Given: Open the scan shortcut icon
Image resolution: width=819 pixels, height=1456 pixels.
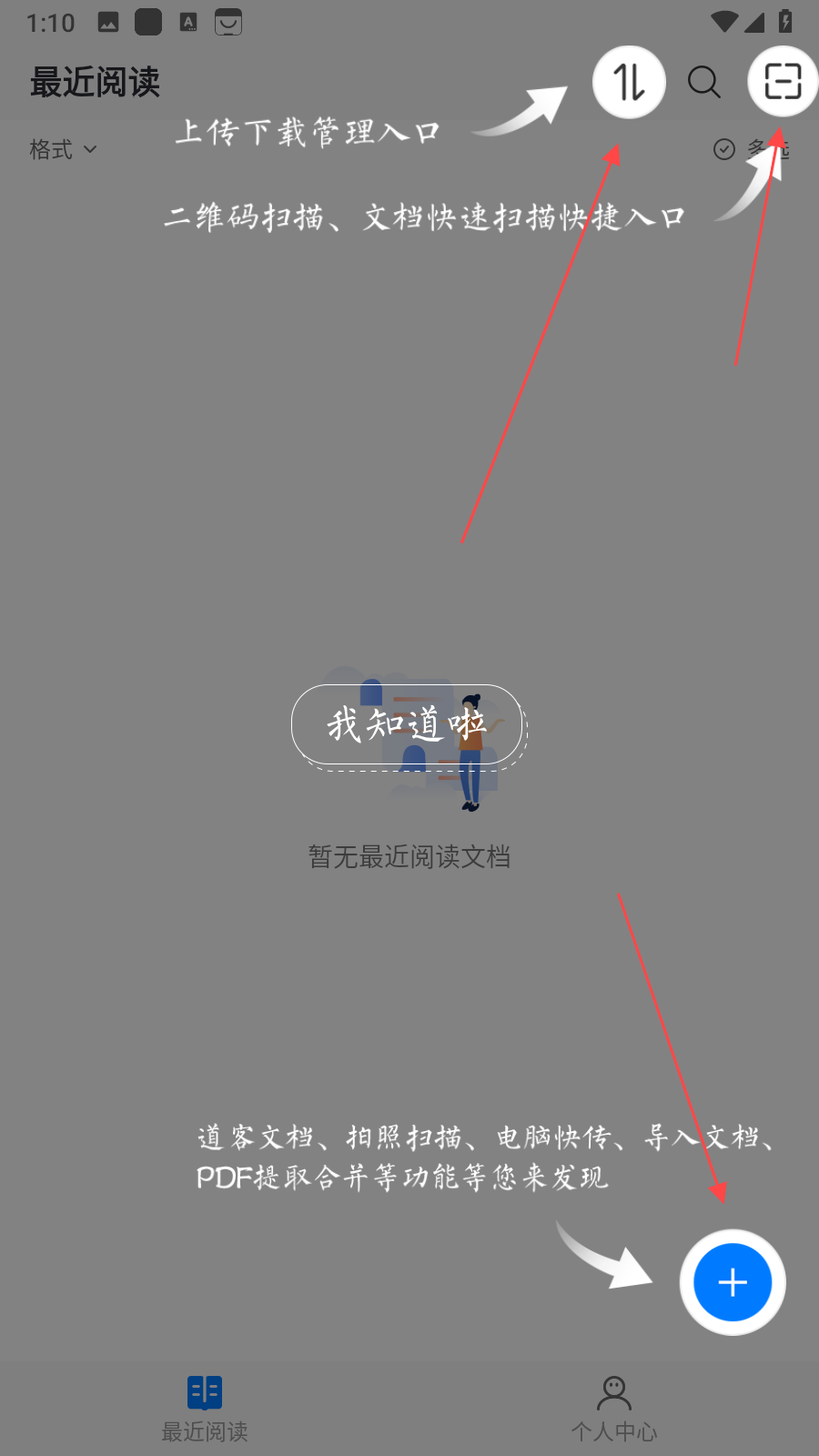Looking at the screenshot, I should click(782, 82).
